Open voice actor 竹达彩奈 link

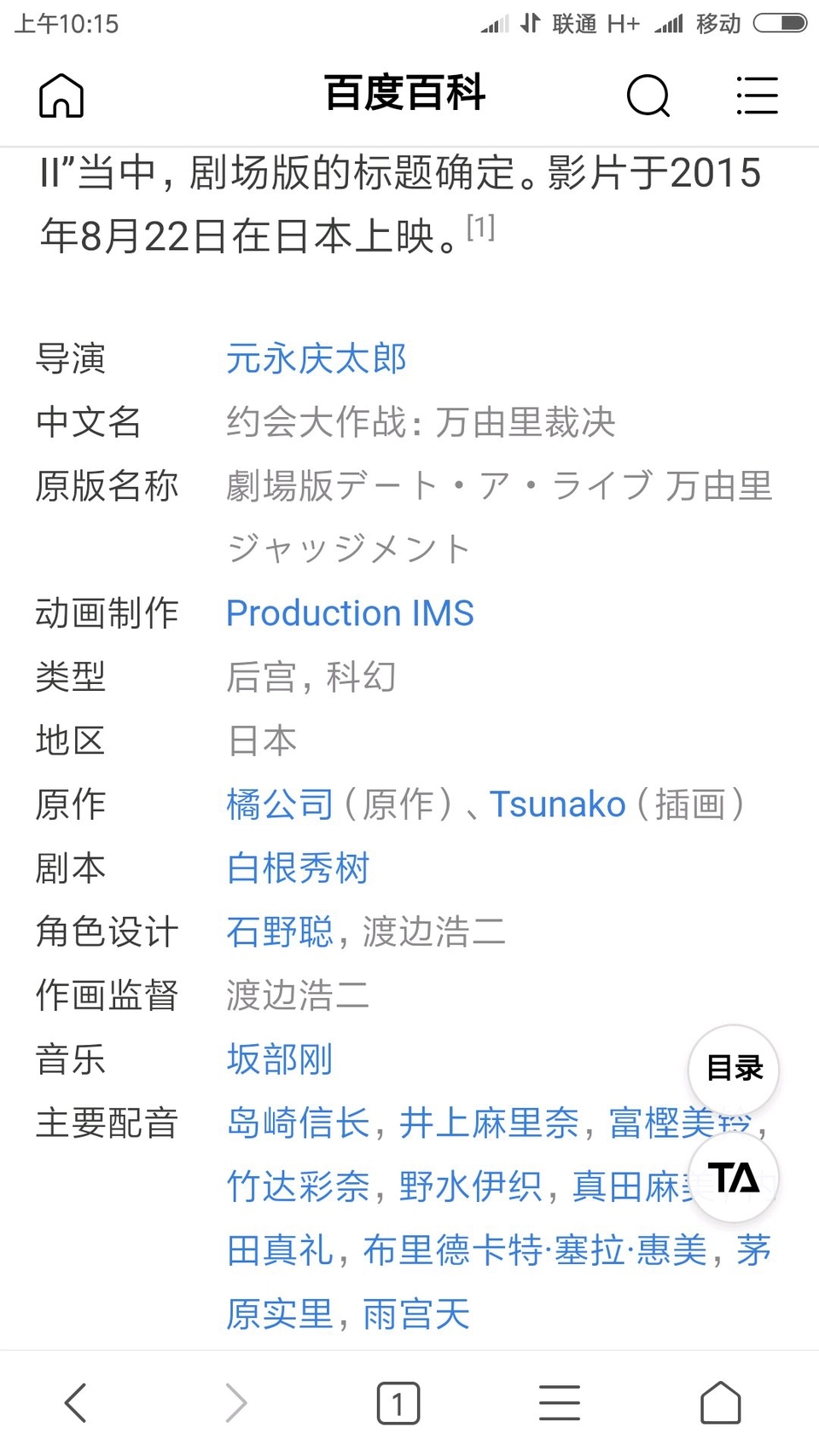(298, 1186)
